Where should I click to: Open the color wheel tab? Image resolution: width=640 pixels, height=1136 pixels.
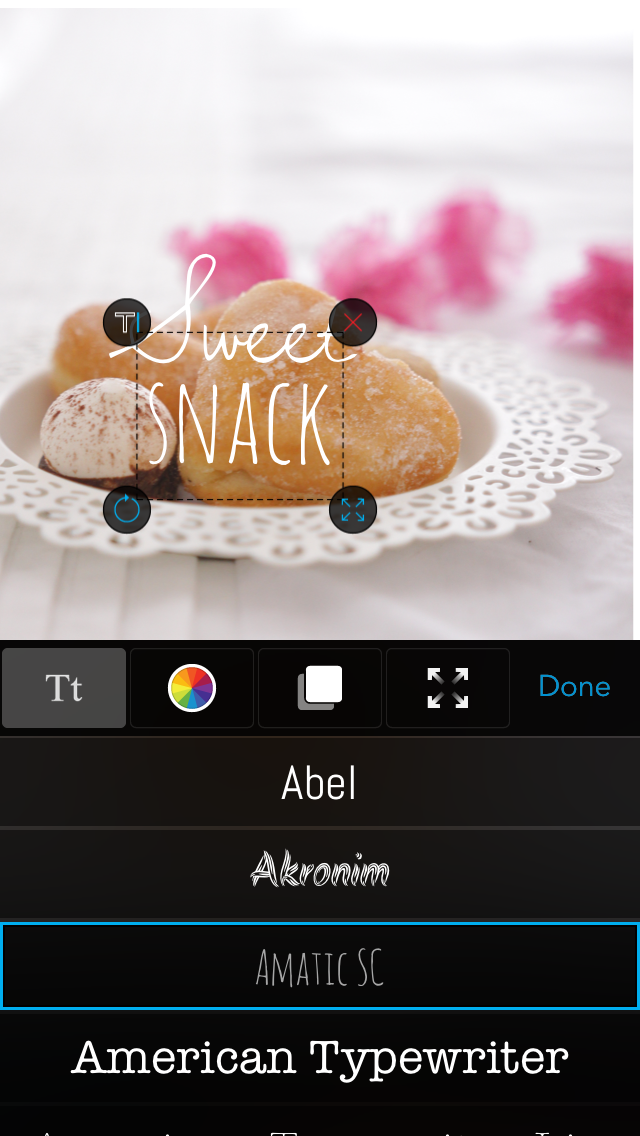pos(192,688)
